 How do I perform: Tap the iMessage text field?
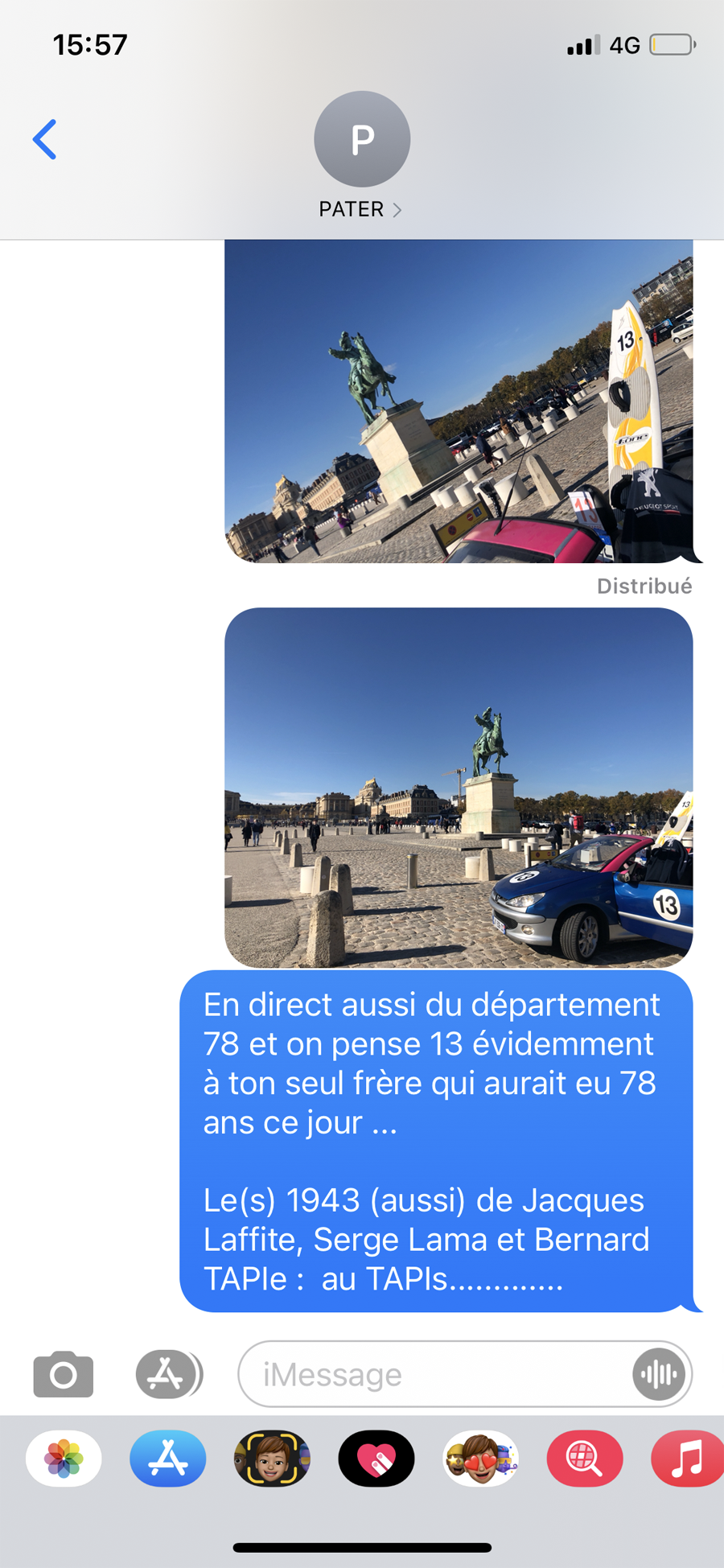click(x=434, y=1374)
